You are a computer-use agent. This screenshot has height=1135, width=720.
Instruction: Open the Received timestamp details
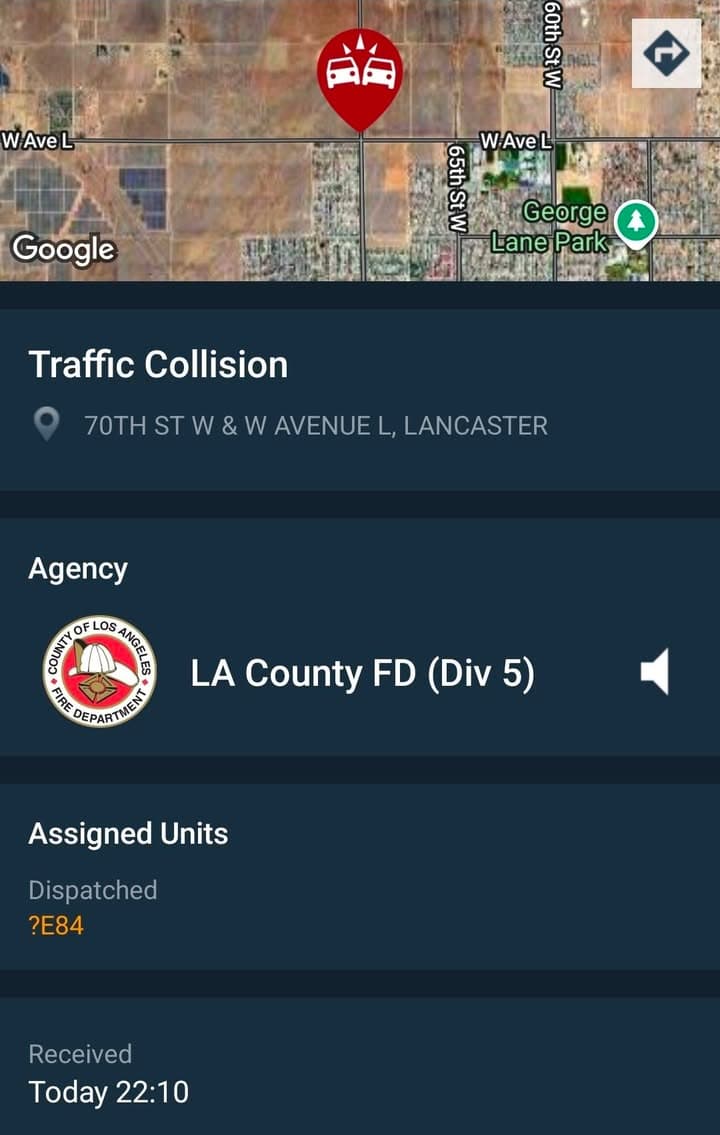[82, 1054]
